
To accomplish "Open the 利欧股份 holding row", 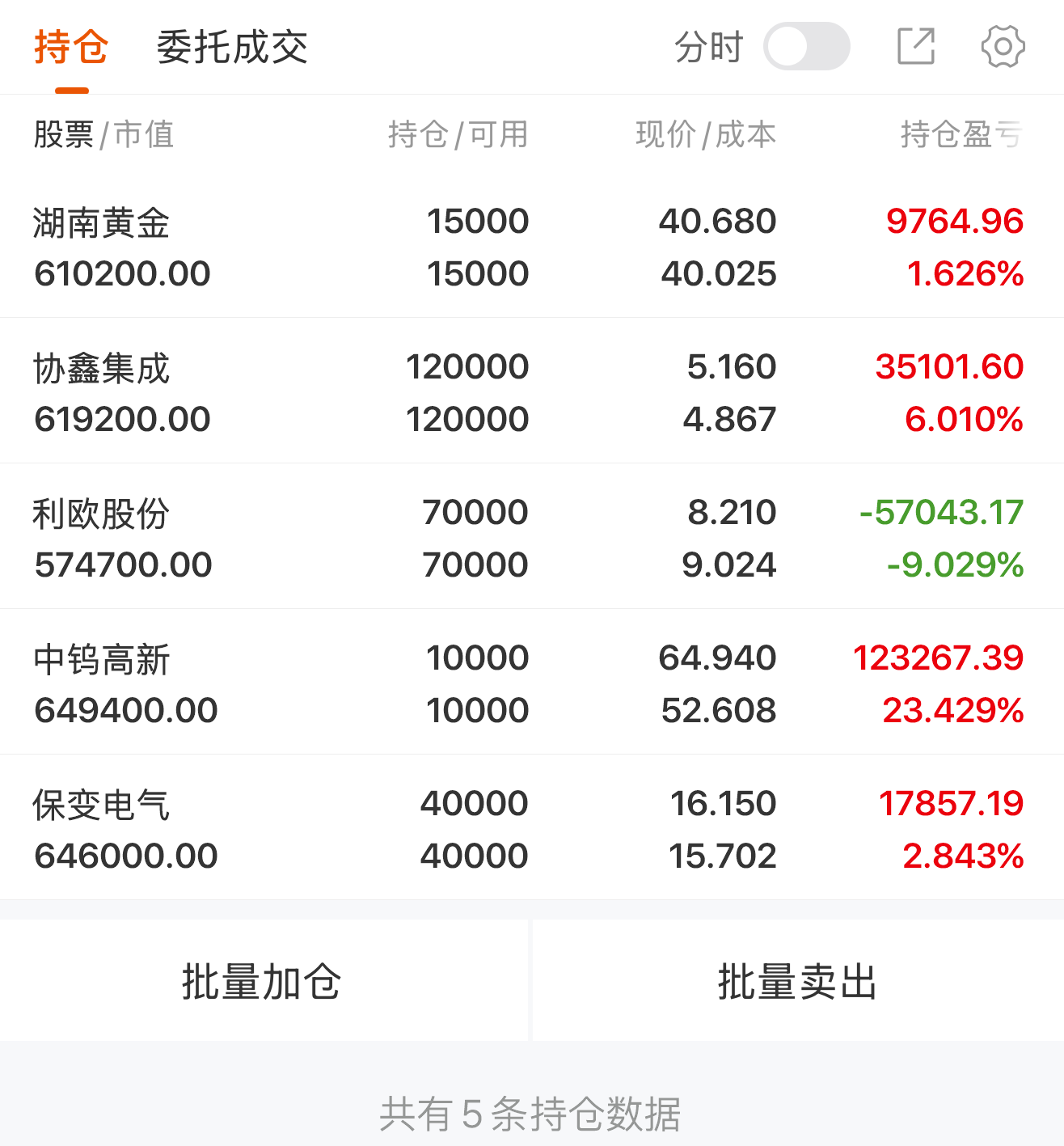I will point(532,536).
